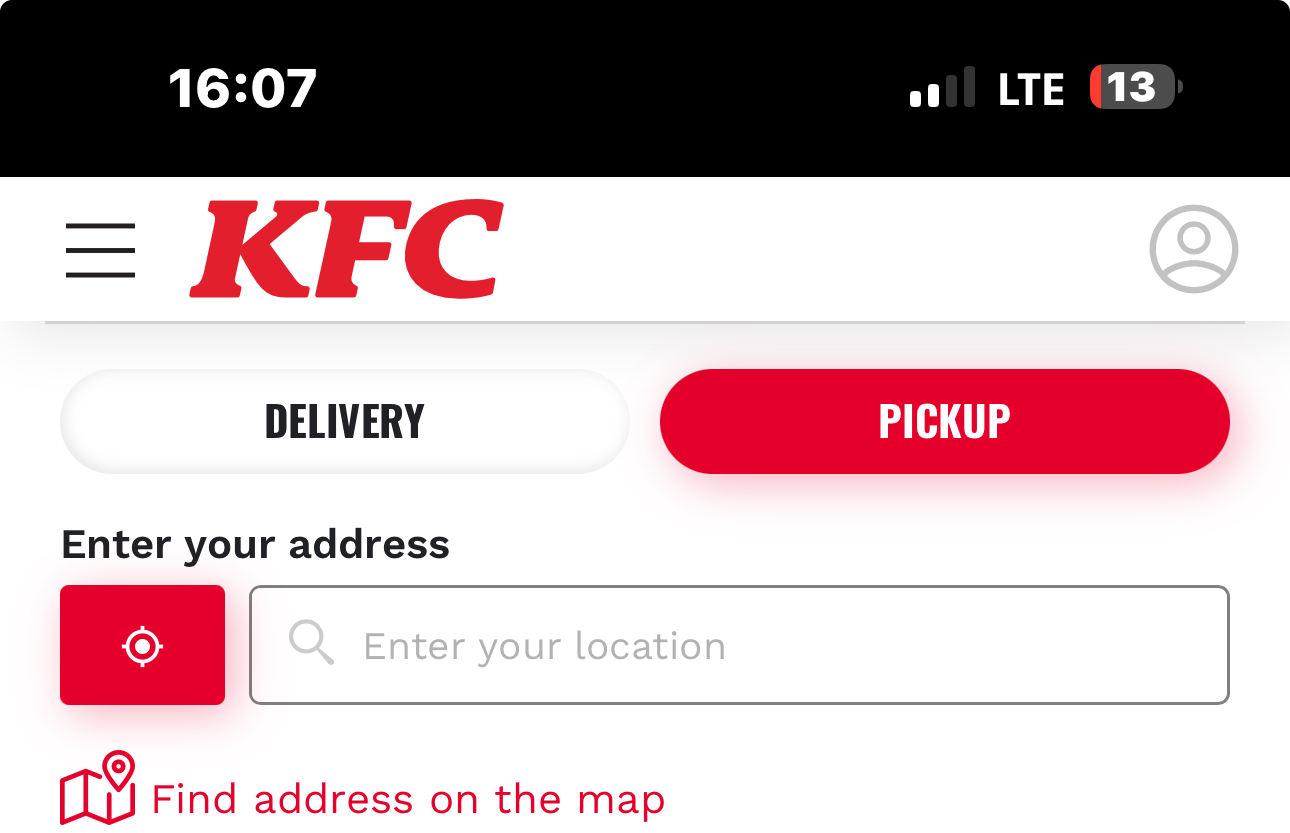Switch to the Delivery option
This screenshot has height=833, width=1290.
click(345, 421)
